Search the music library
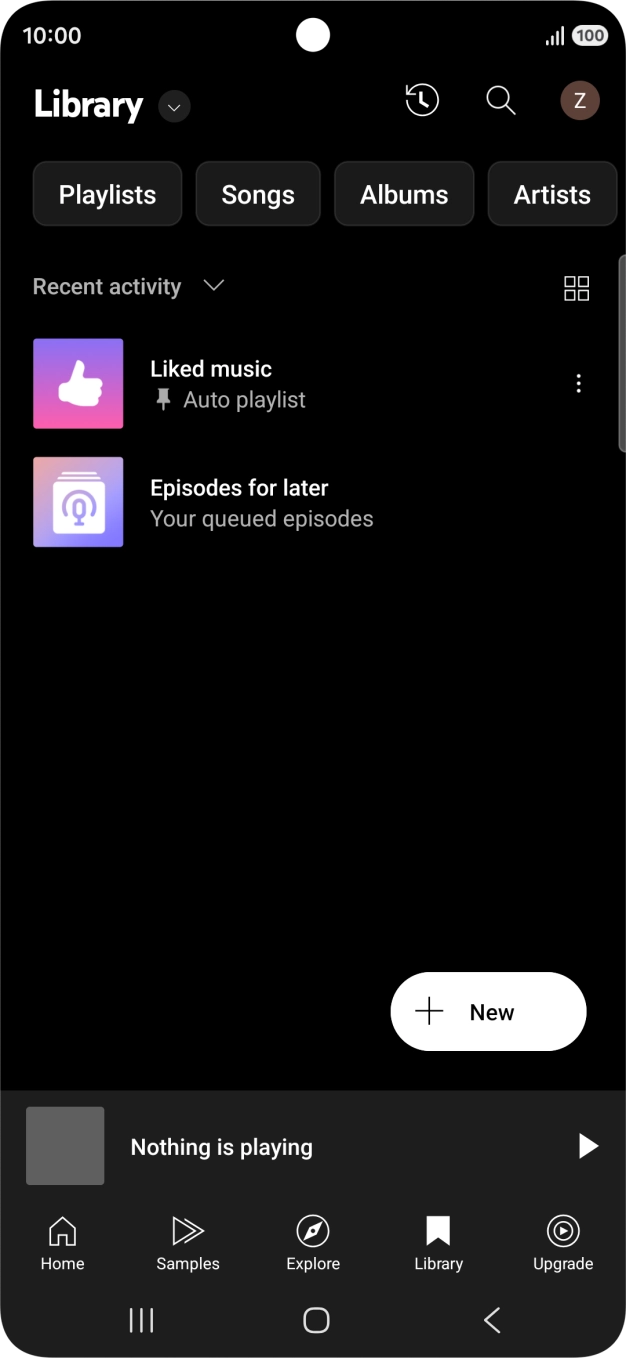 tap(500, 100)
